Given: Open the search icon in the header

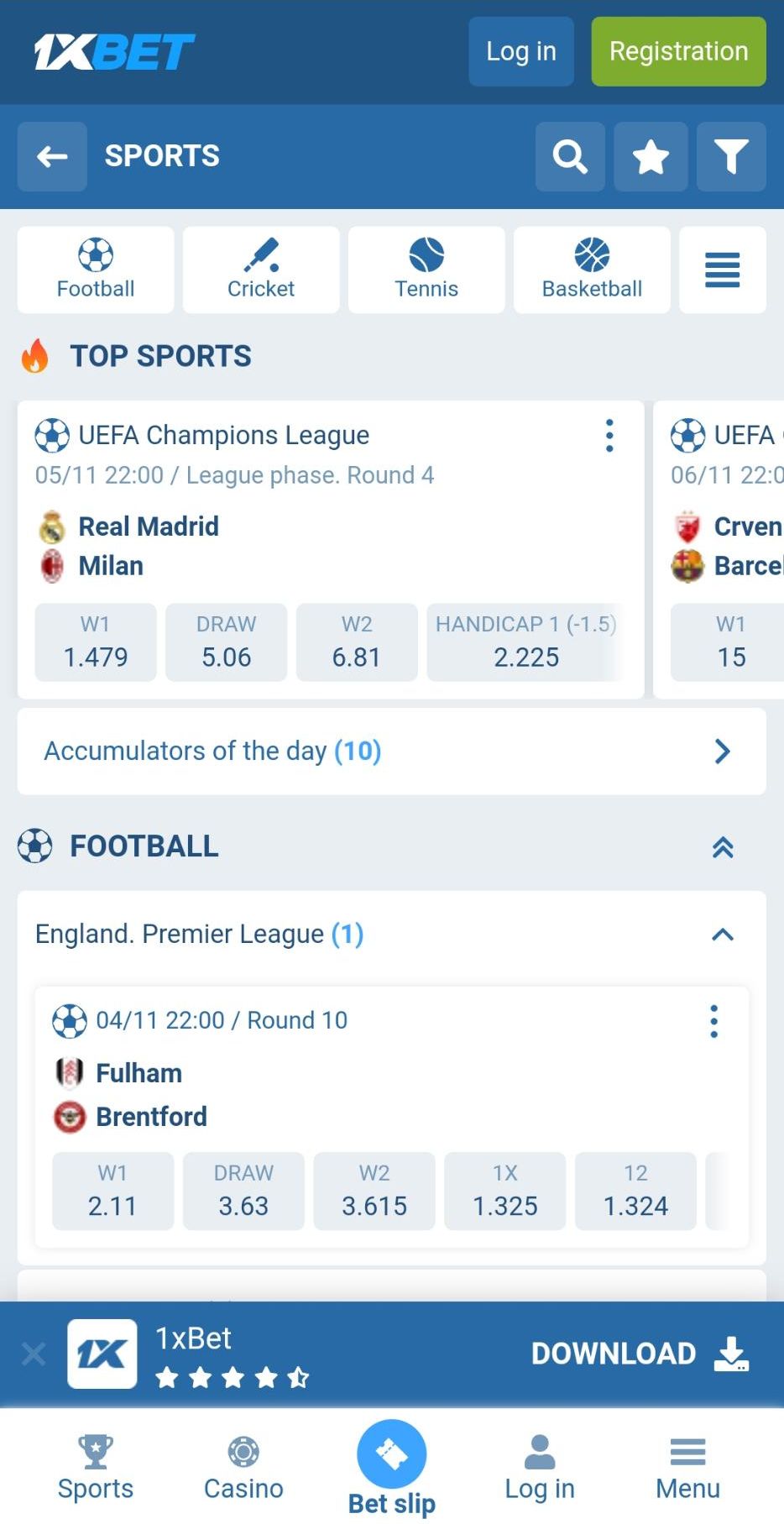Looking at the screenshot, I should click(x=570, y=156).
